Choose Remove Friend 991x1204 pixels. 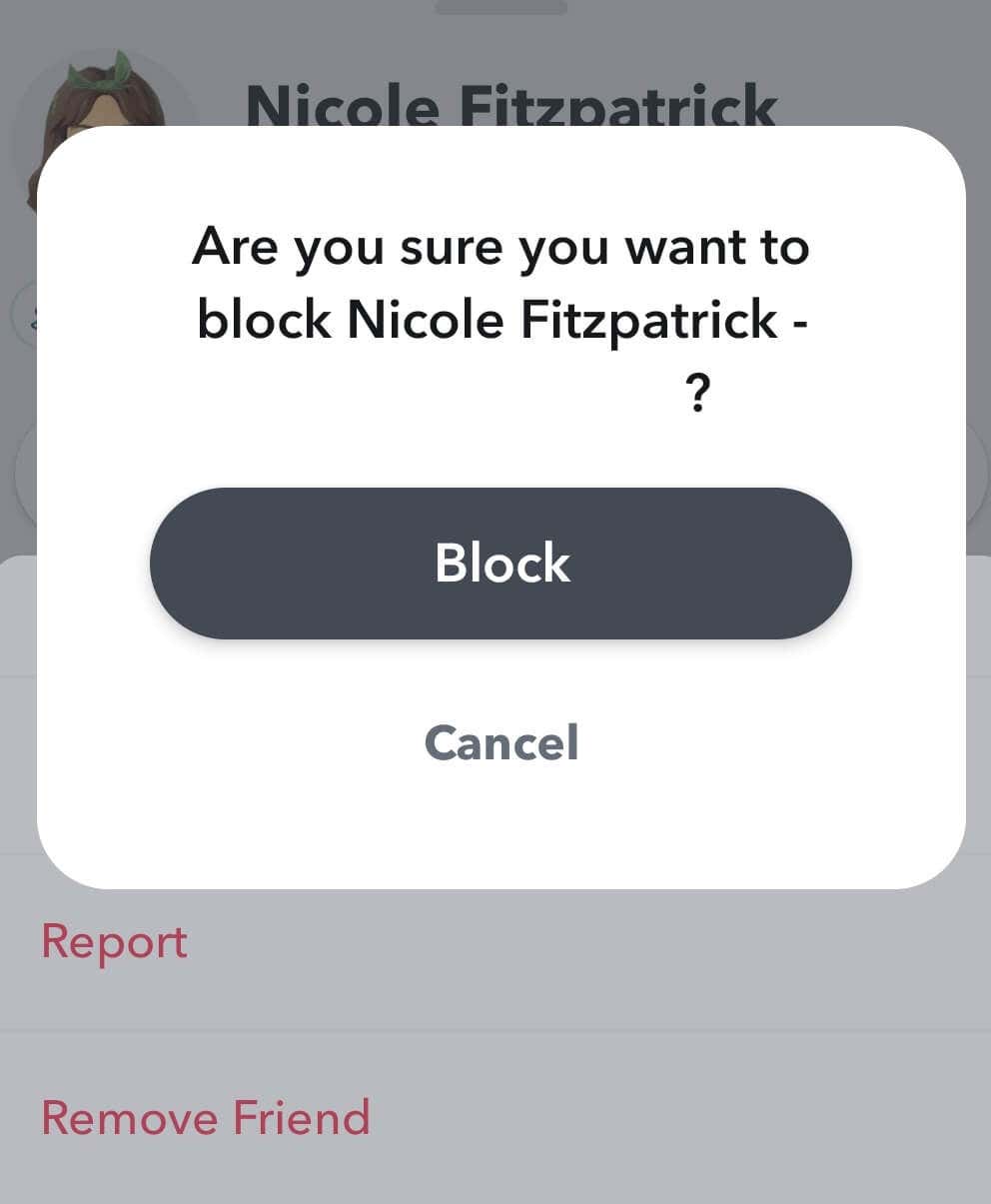(205, 1117)
